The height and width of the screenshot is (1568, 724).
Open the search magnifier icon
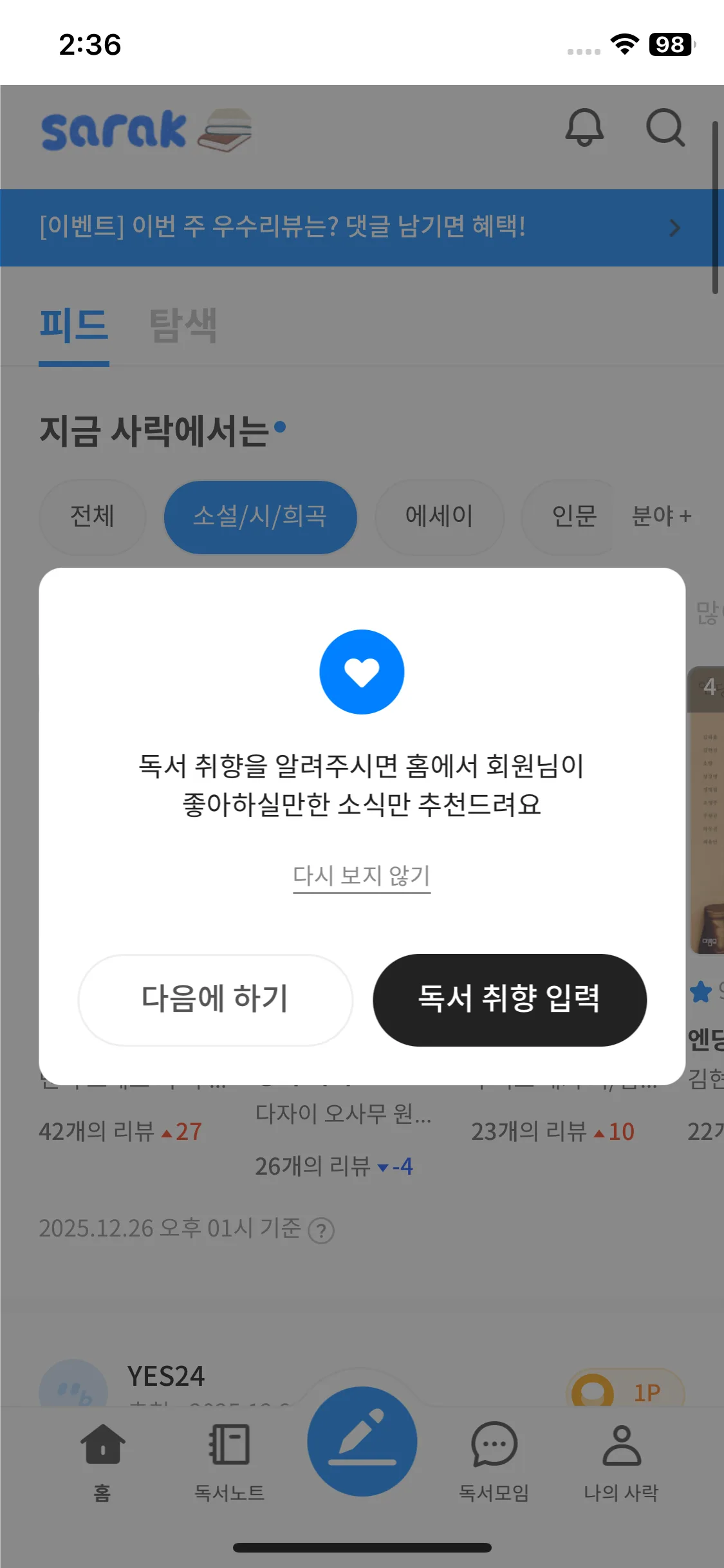(x=665, y=127)
